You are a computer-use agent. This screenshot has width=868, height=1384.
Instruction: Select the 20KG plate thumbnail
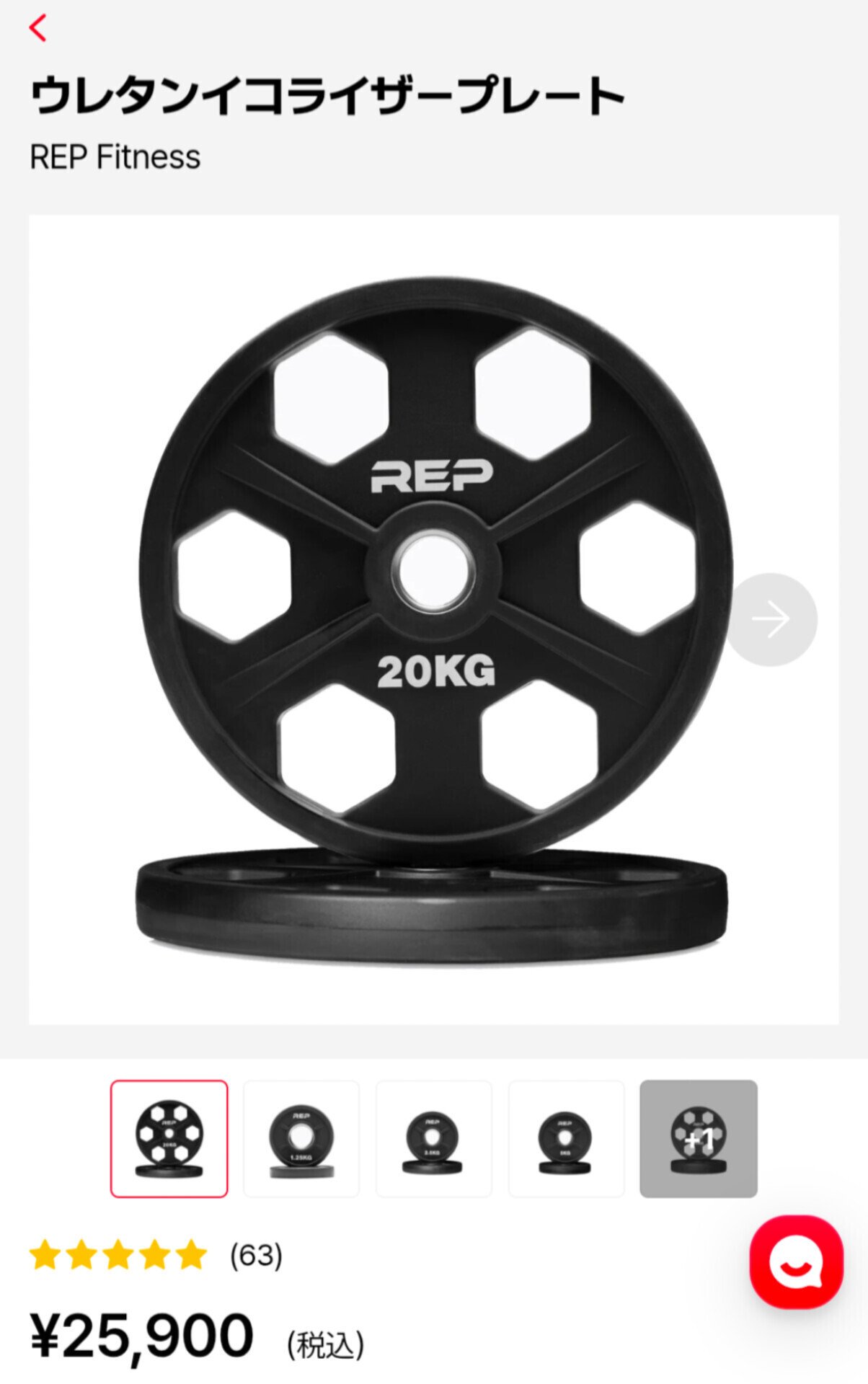pyautogui.click(x=169, y=1138)
